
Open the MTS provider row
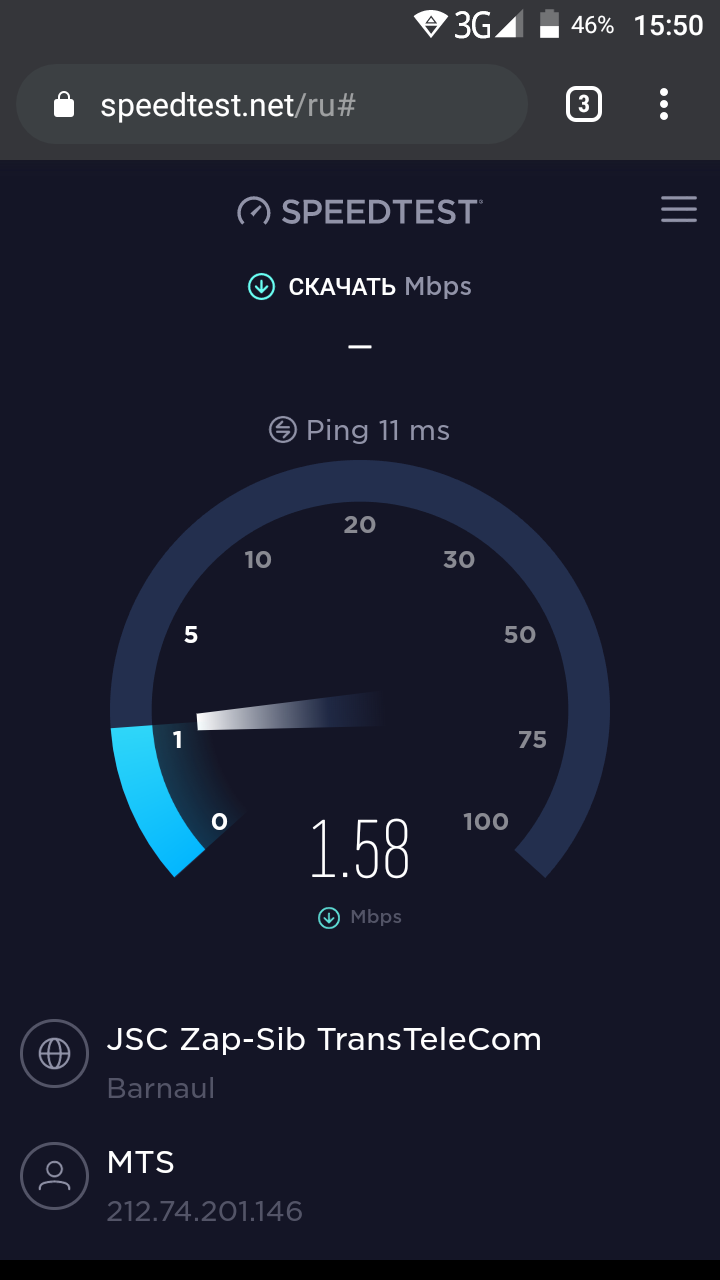point(141,1163)
